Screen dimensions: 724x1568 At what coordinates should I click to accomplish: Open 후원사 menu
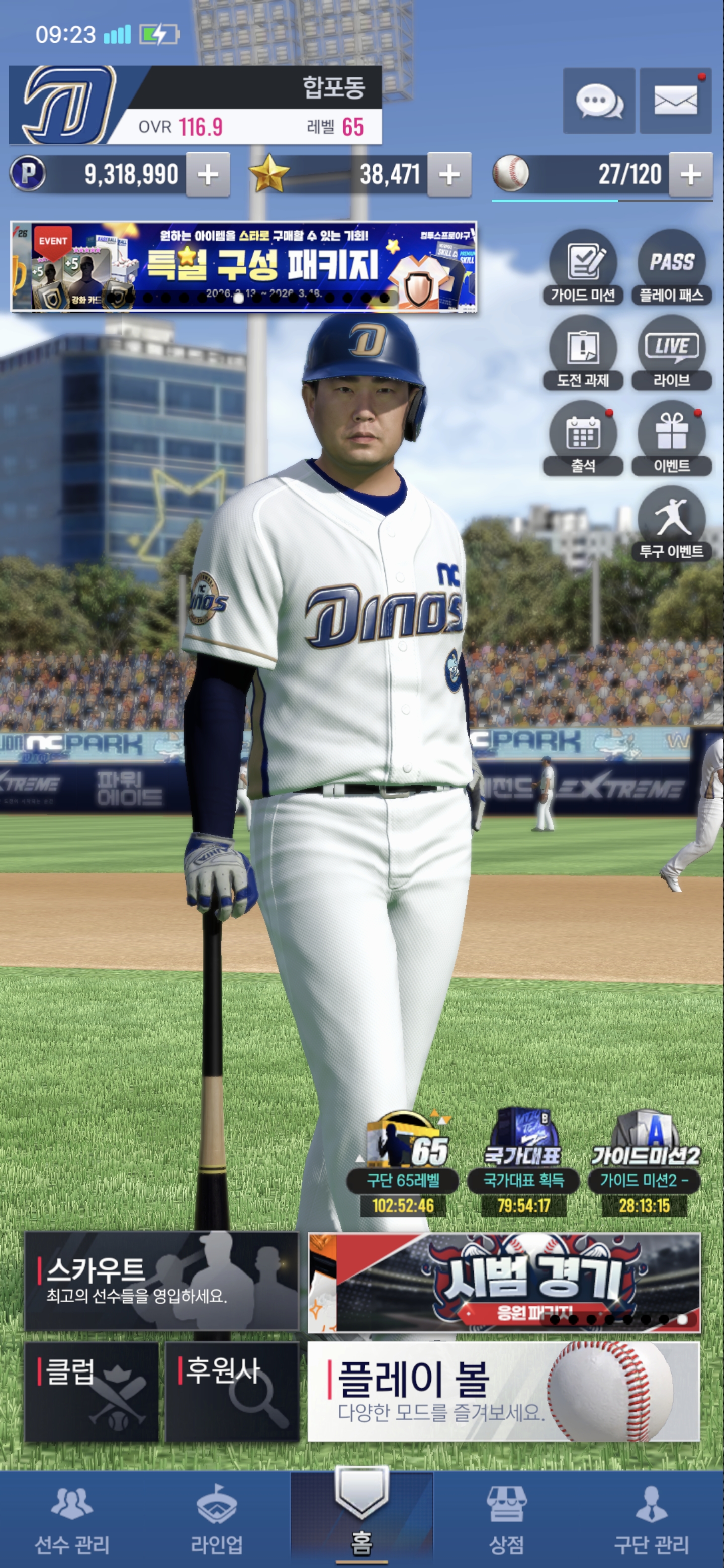232,1392
